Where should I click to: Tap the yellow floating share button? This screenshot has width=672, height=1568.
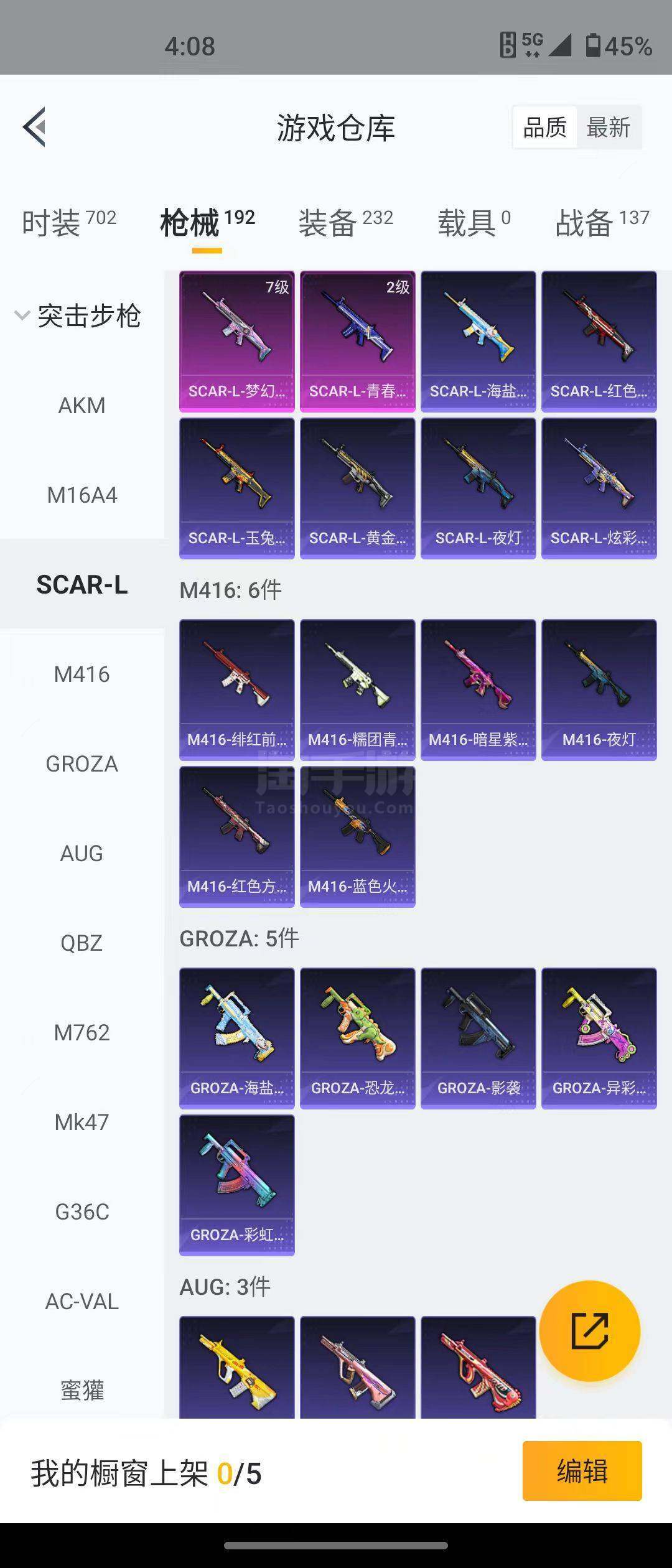pyautogui.click(x=589, y=1332)
